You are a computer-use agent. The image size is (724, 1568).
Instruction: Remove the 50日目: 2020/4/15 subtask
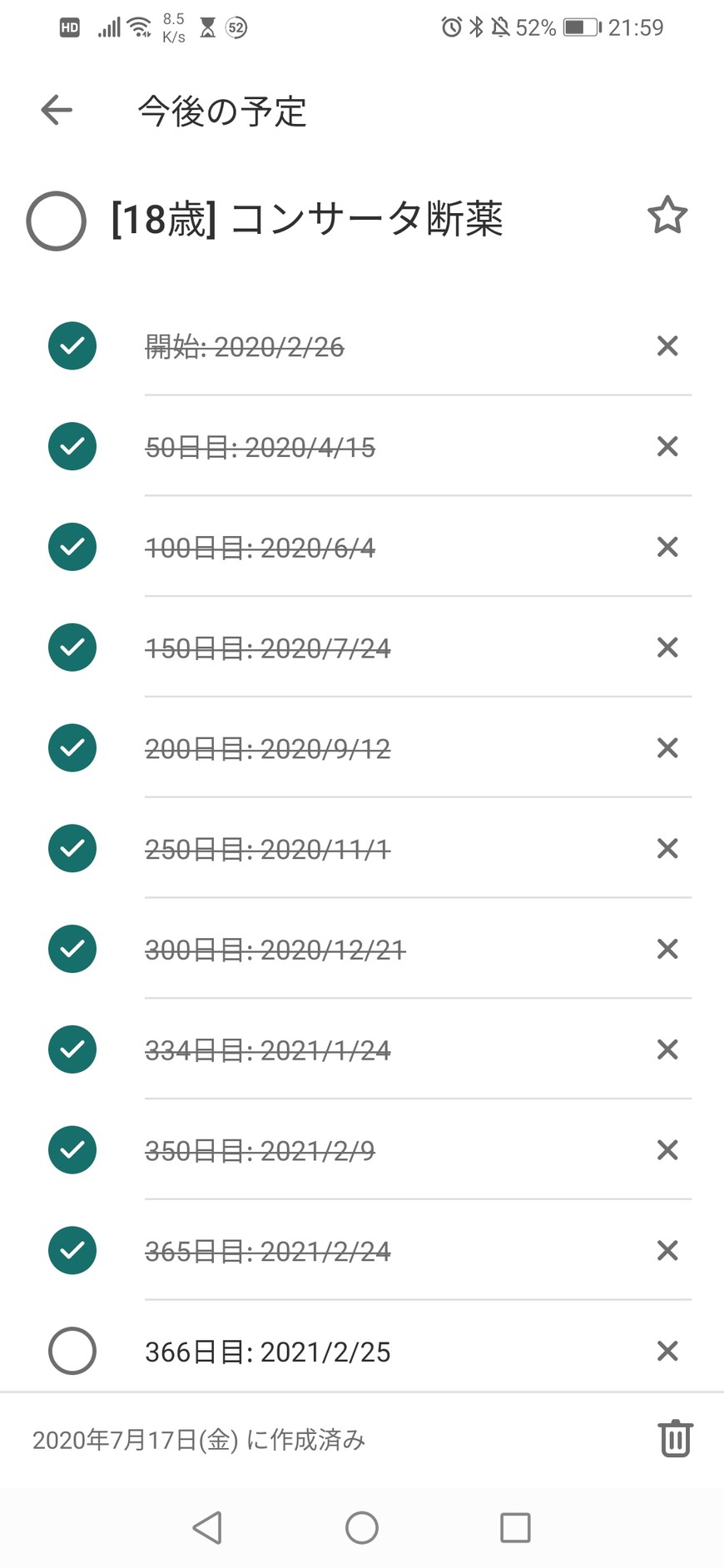coord(667,446)
